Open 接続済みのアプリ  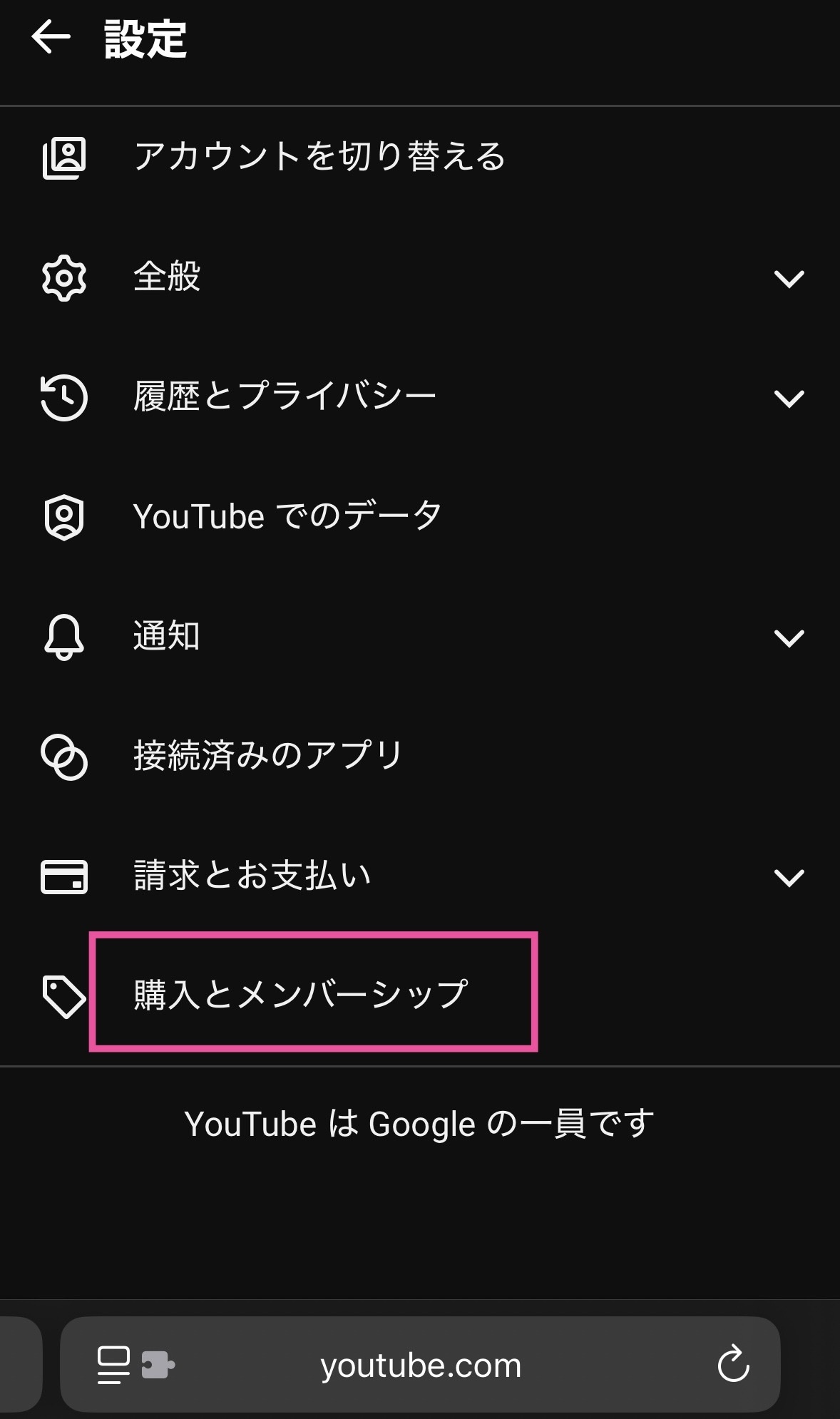(x=268, y=756)
